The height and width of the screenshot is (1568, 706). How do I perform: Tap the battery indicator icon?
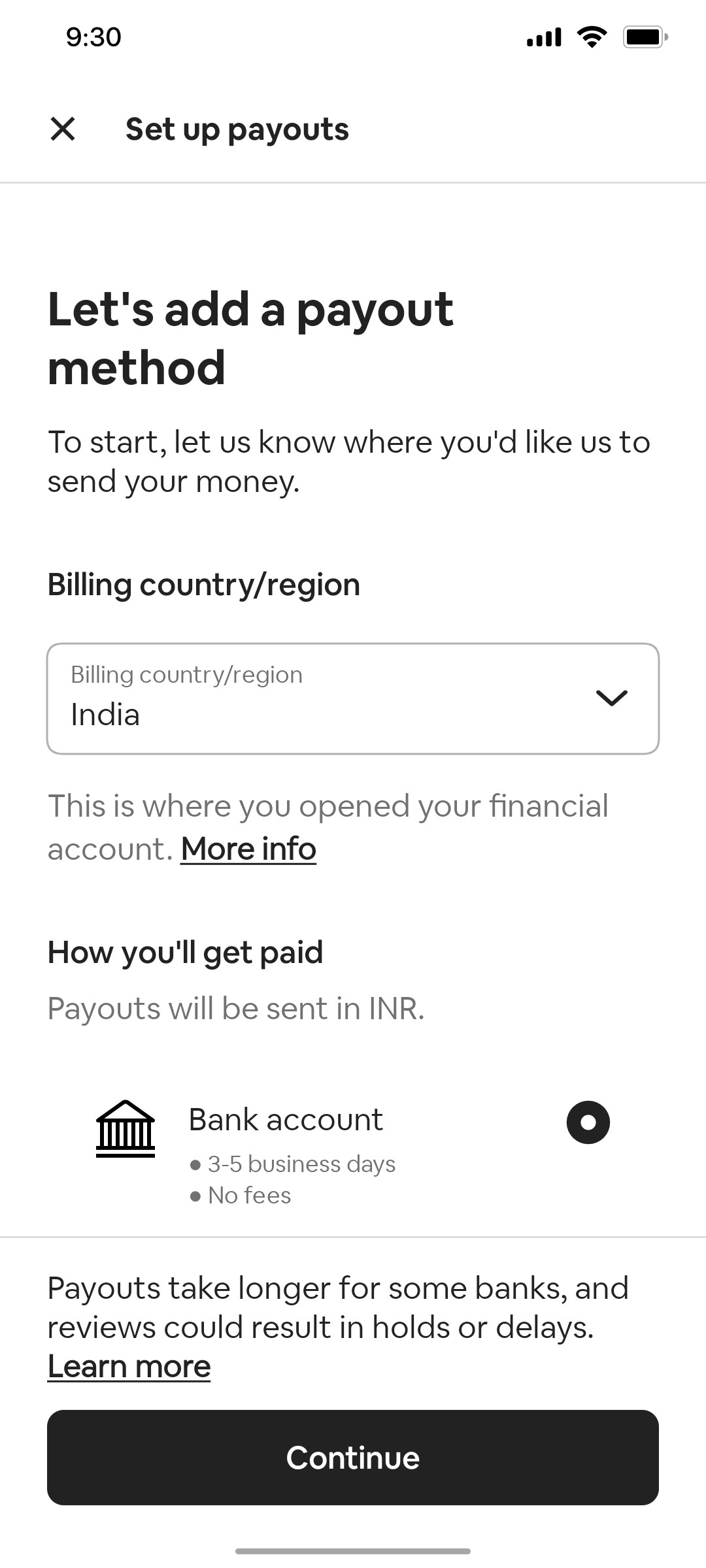pos(644,37)
